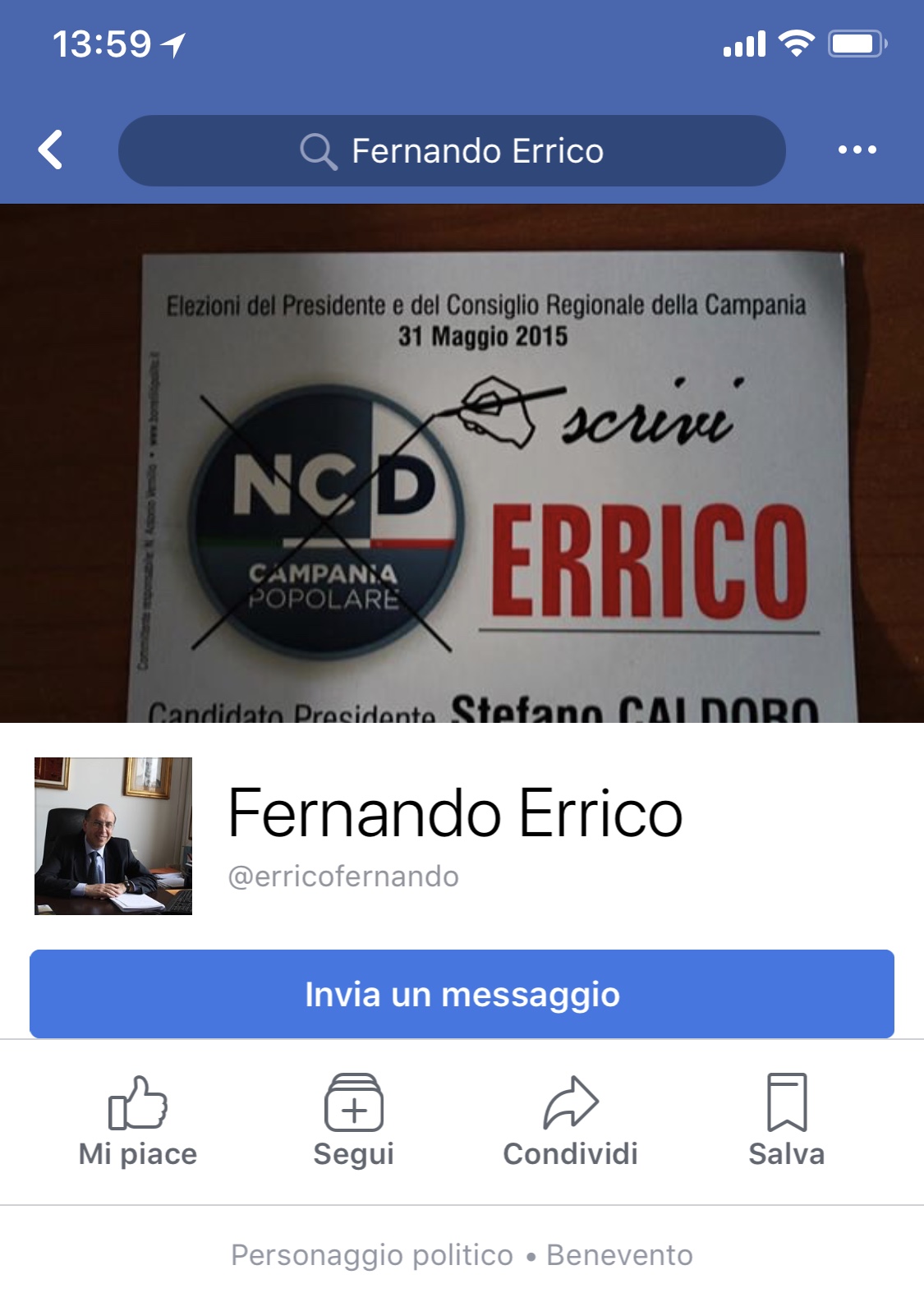This screenshot has width=924, height=1302.
Task: Tap Invia un messaggio button
Action: (x=462, y=994)
